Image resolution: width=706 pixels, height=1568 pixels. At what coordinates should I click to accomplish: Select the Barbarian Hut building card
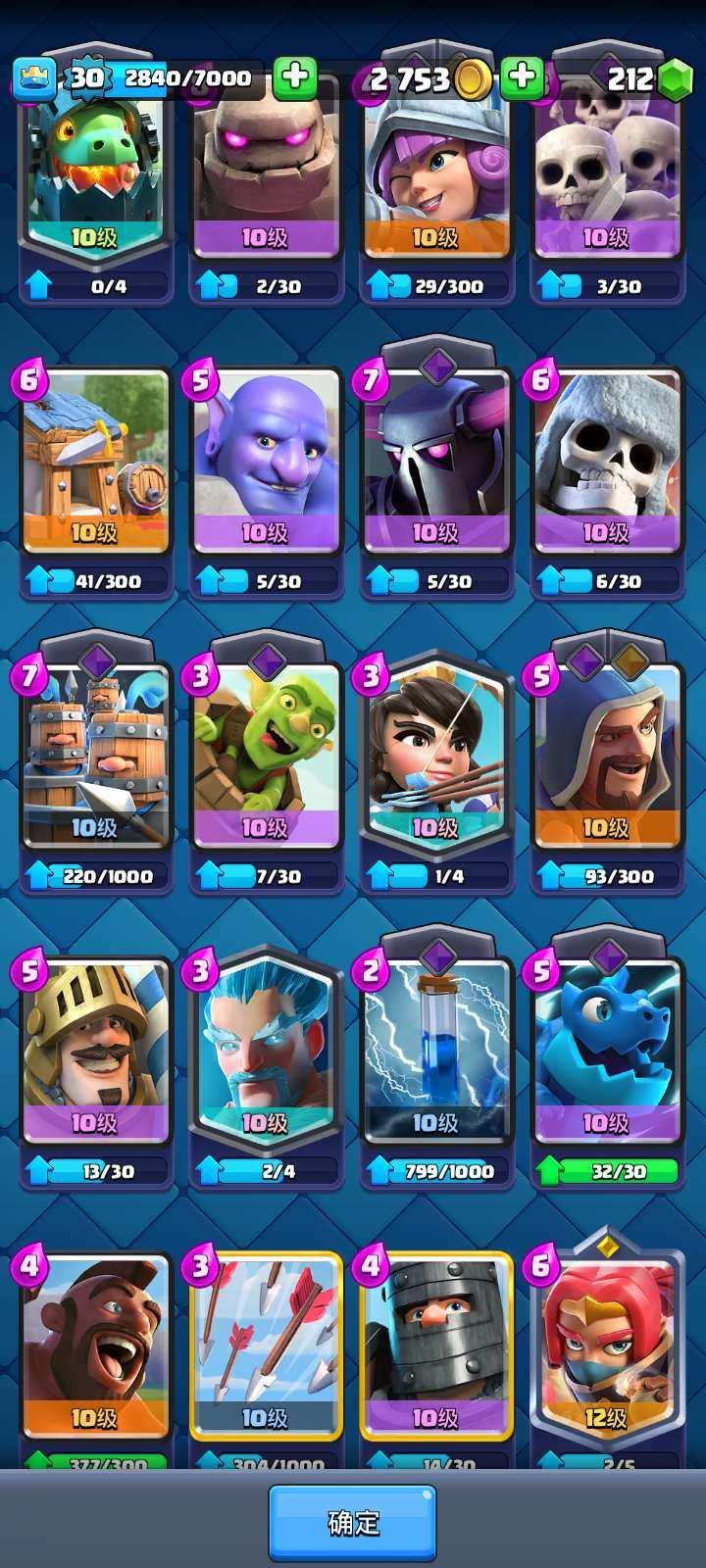95,465
